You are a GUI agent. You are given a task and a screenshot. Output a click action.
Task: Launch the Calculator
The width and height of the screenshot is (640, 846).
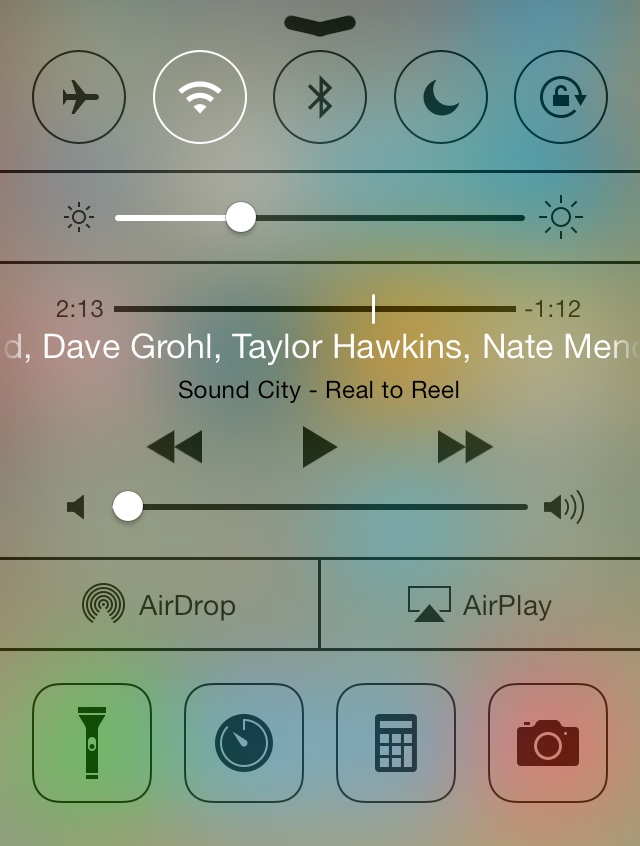click(x=396, y=743)
